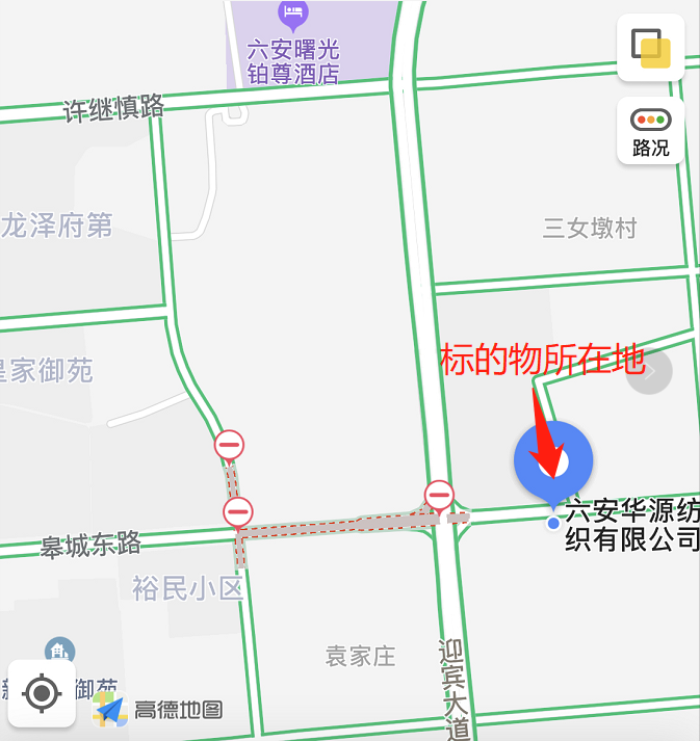Viewport: 700px width, 741px height.
Task: Open 六安华源纺织有限公司 place point
Action: click(x=553, y=522)
